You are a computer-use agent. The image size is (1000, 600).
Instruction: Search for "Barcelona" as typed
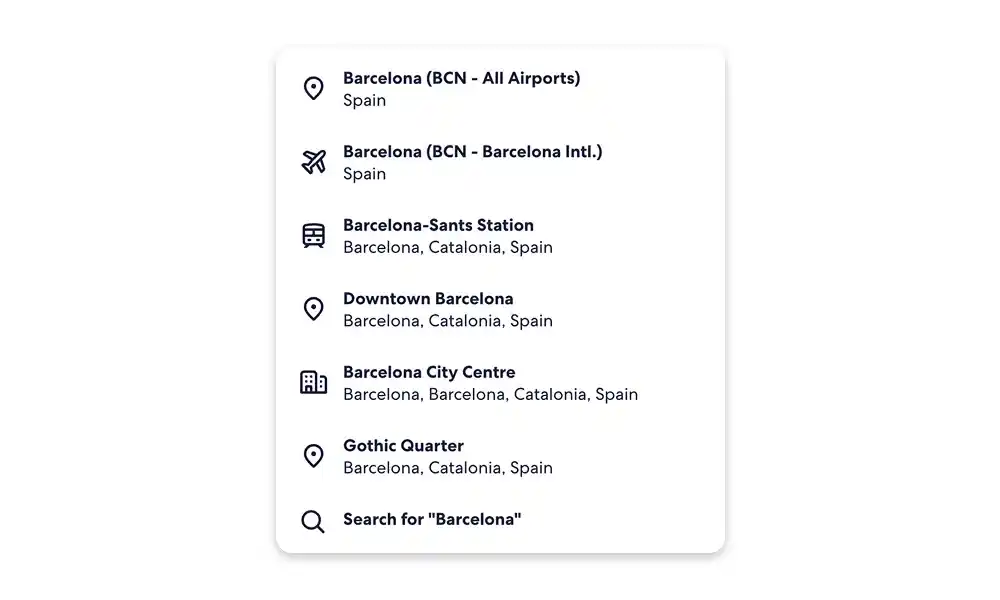[432, 520]
